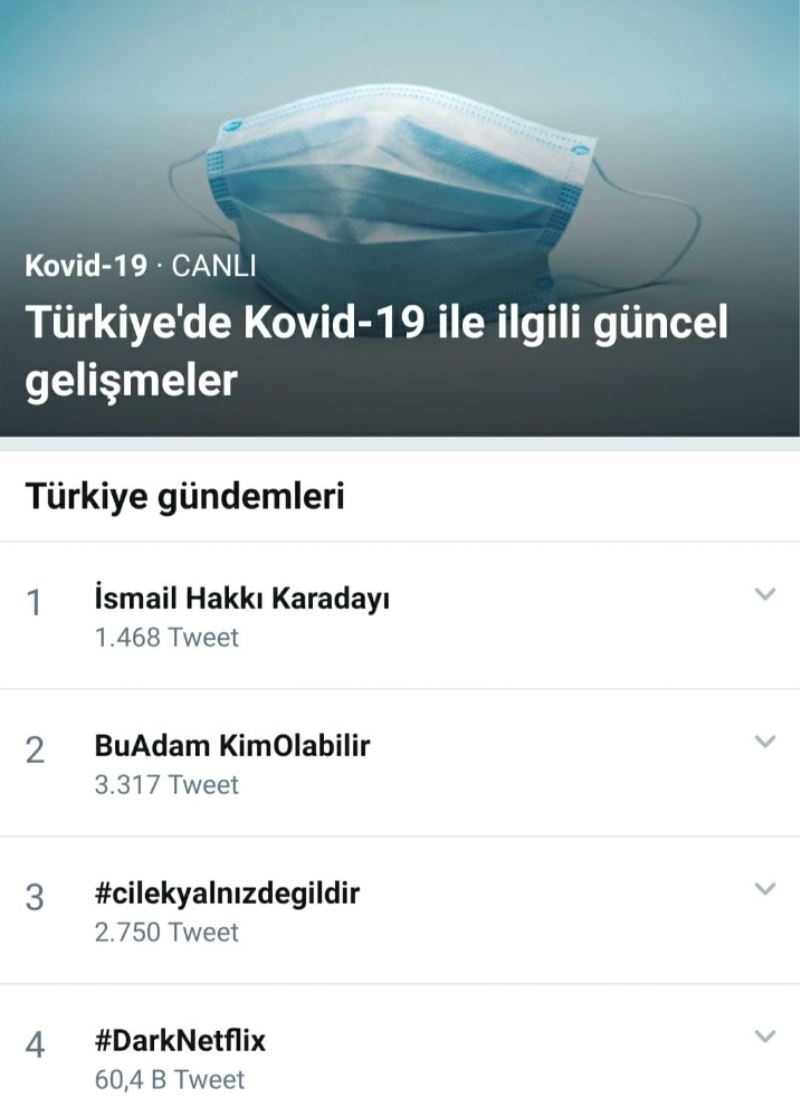
Task: Expand options chevron for BuAdam KimOlabilir
Action: point(764,742)
